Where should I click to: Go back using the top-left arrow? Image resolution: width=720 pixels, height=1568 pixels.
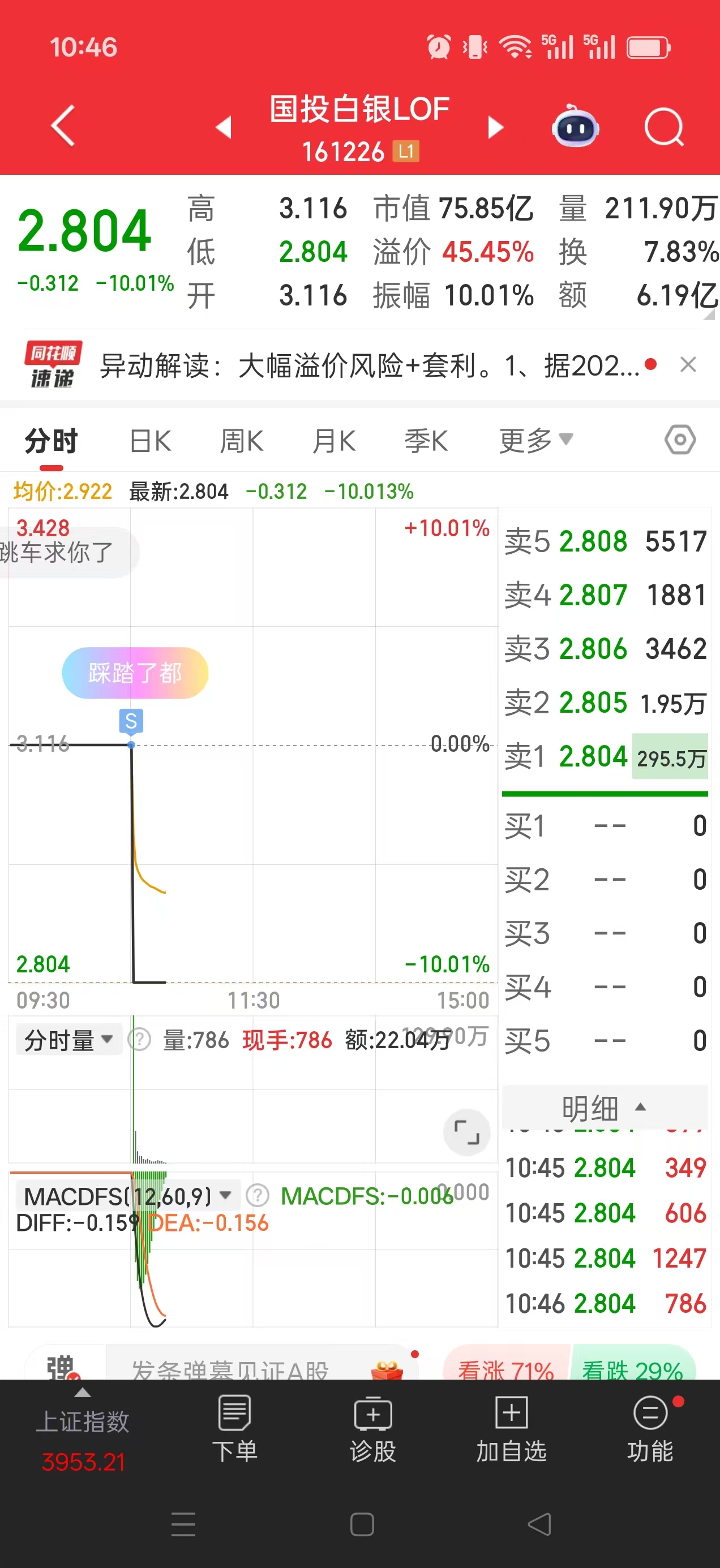point(63,126)
